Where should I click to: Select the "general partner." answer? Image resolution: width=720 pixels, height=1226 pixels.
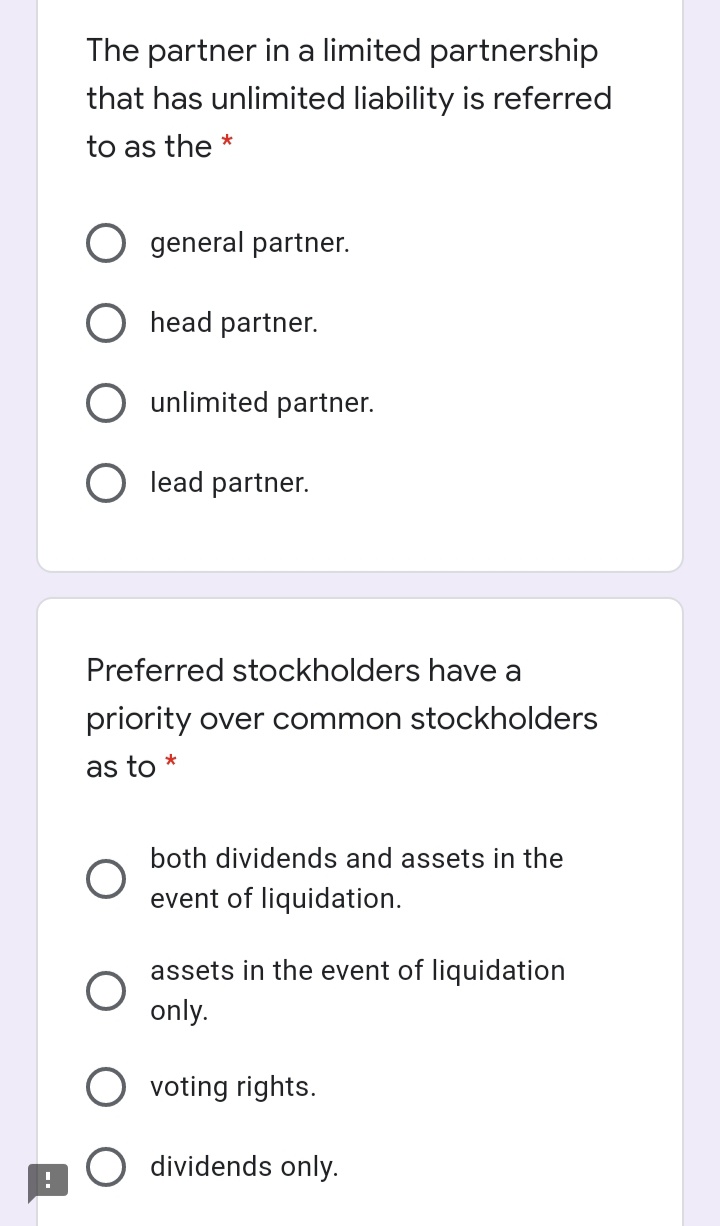pos(106,243)
